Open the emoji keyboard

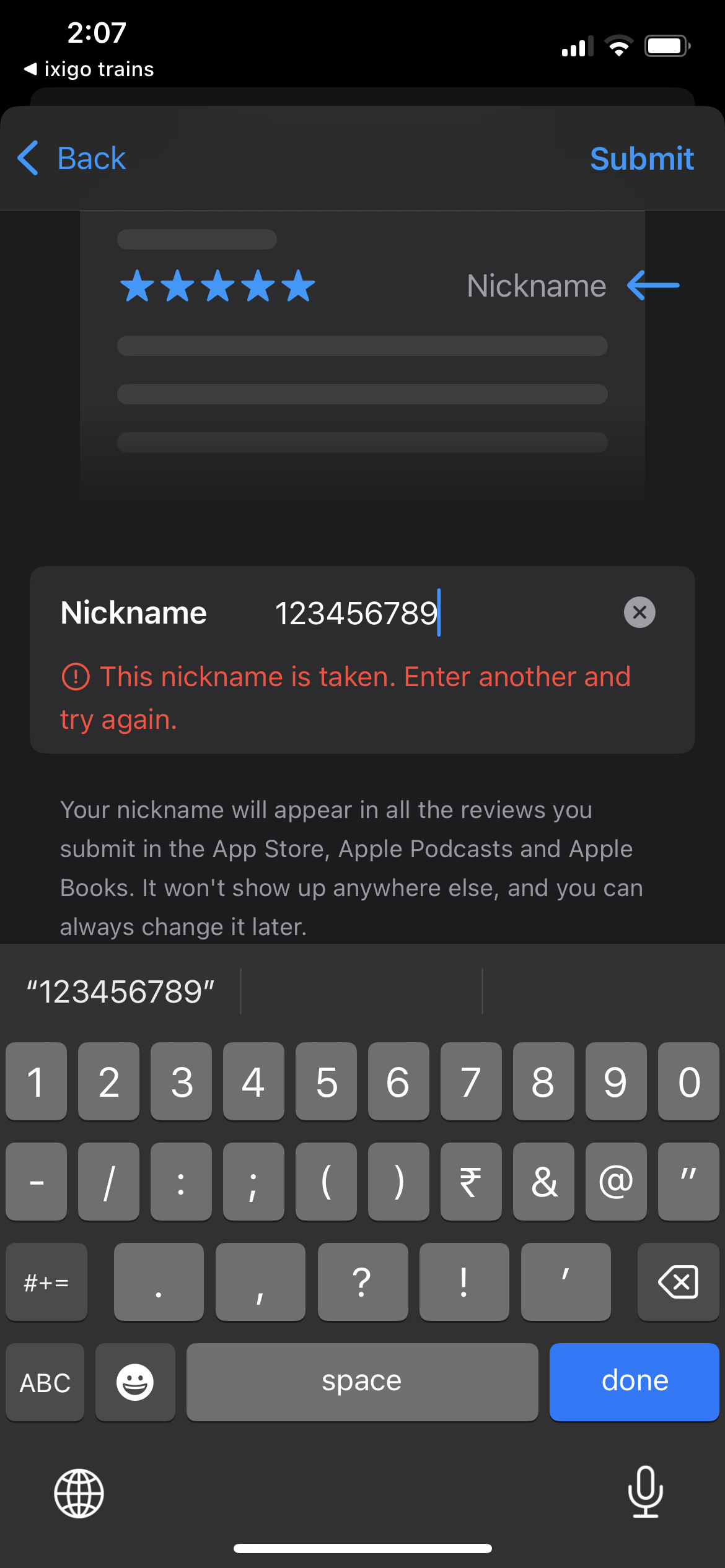click(135, 1382)
